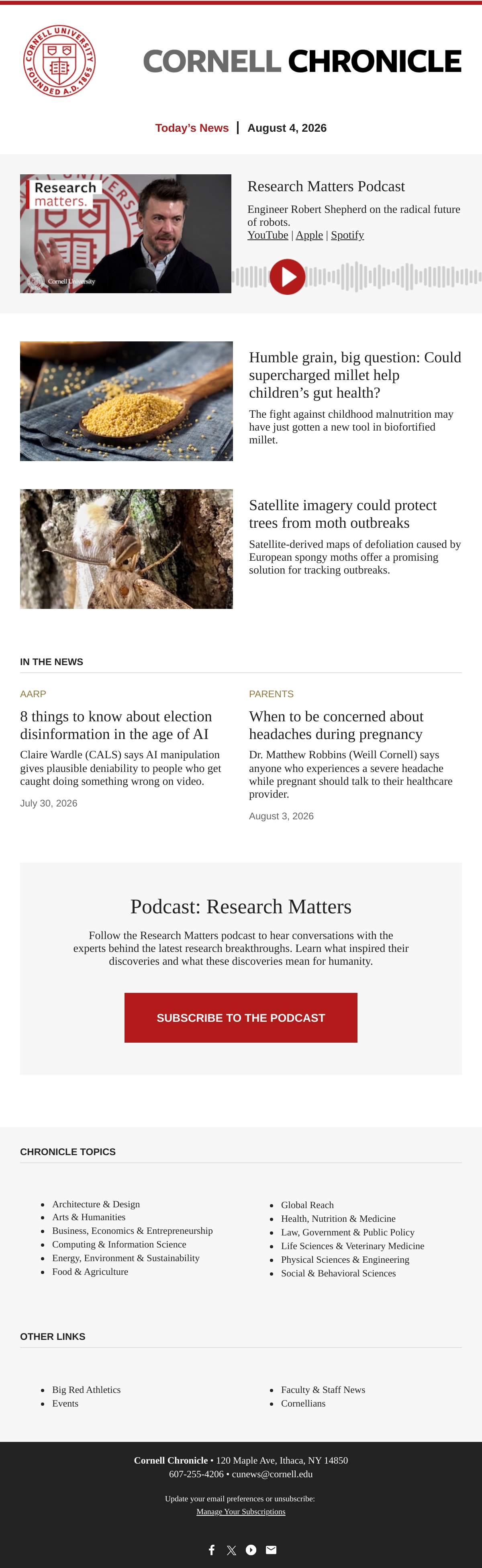
Task: Read the election disinformation AI story
Action: [x=116, y=725]
